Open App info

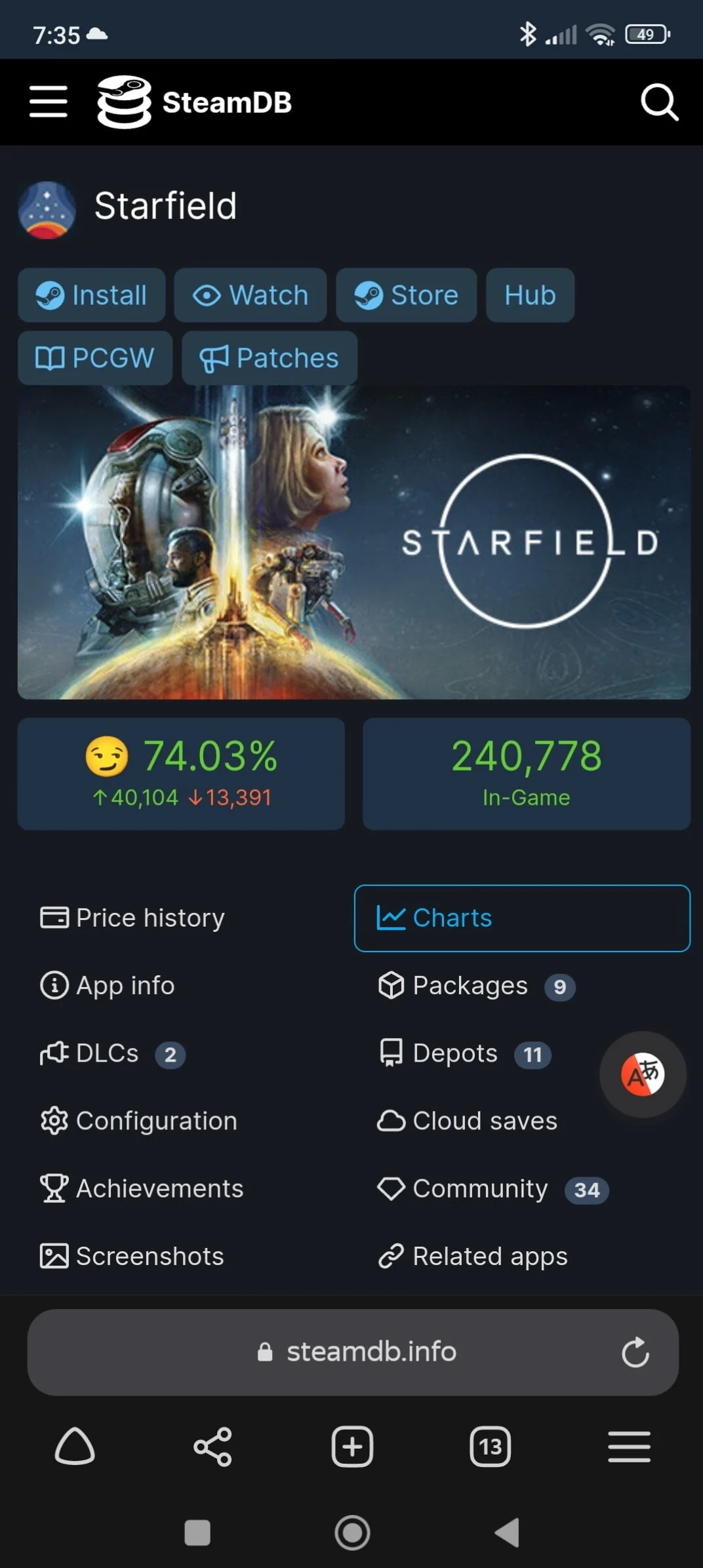[x=108, y=986]
